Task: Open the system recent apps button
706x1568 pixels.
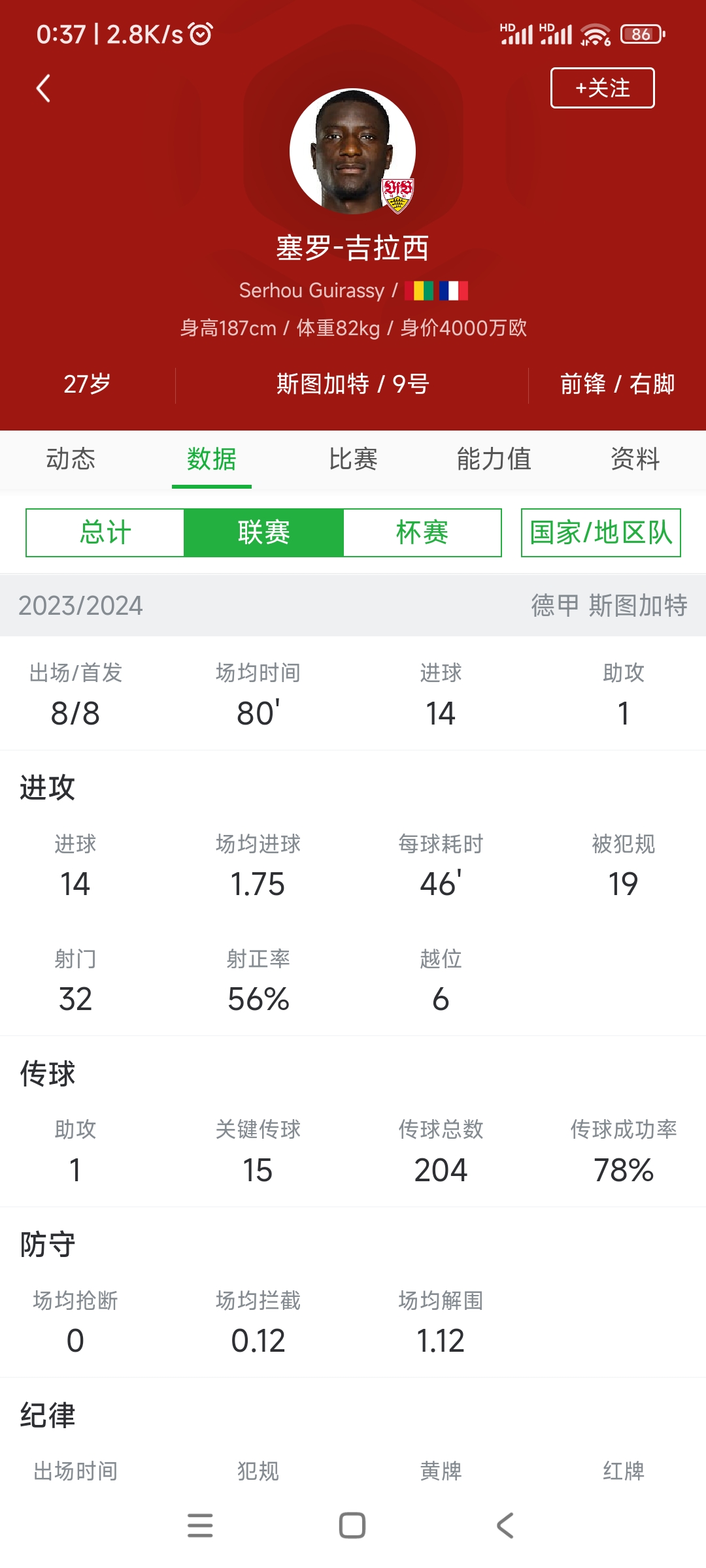Action: [x=200, y=1526]
